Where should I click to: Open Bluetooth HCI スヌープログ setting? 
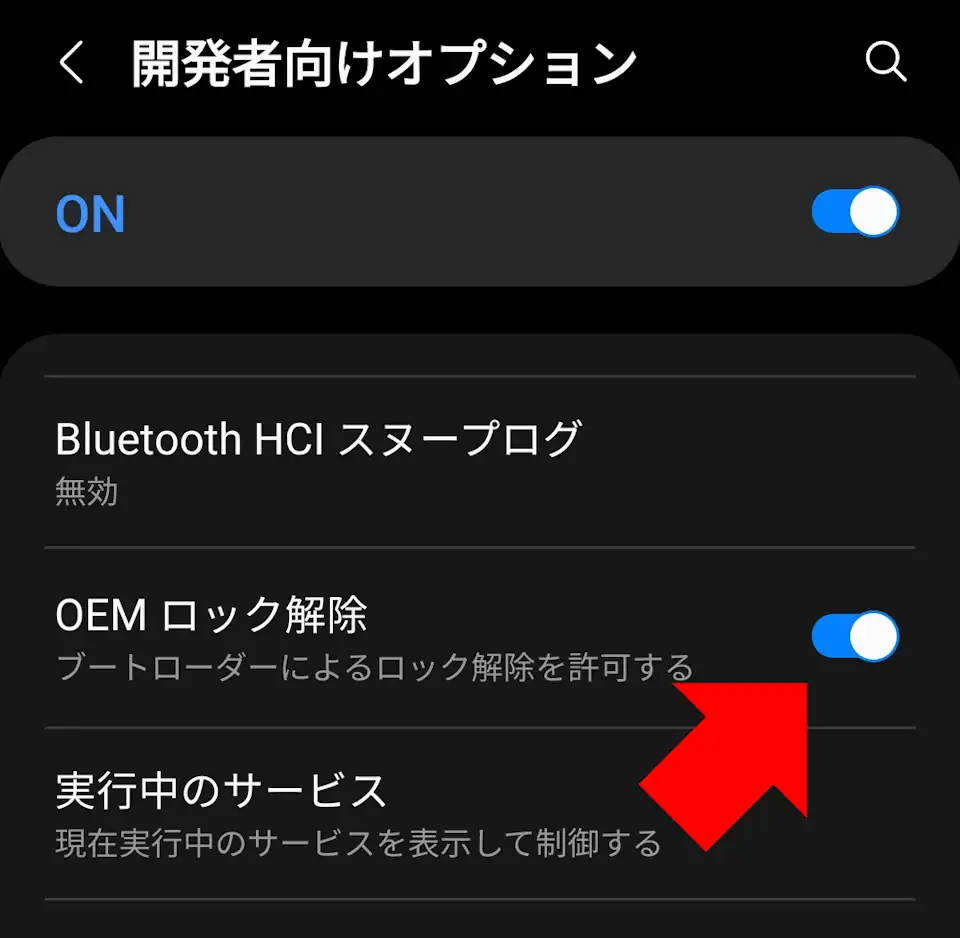click(320, 461)
